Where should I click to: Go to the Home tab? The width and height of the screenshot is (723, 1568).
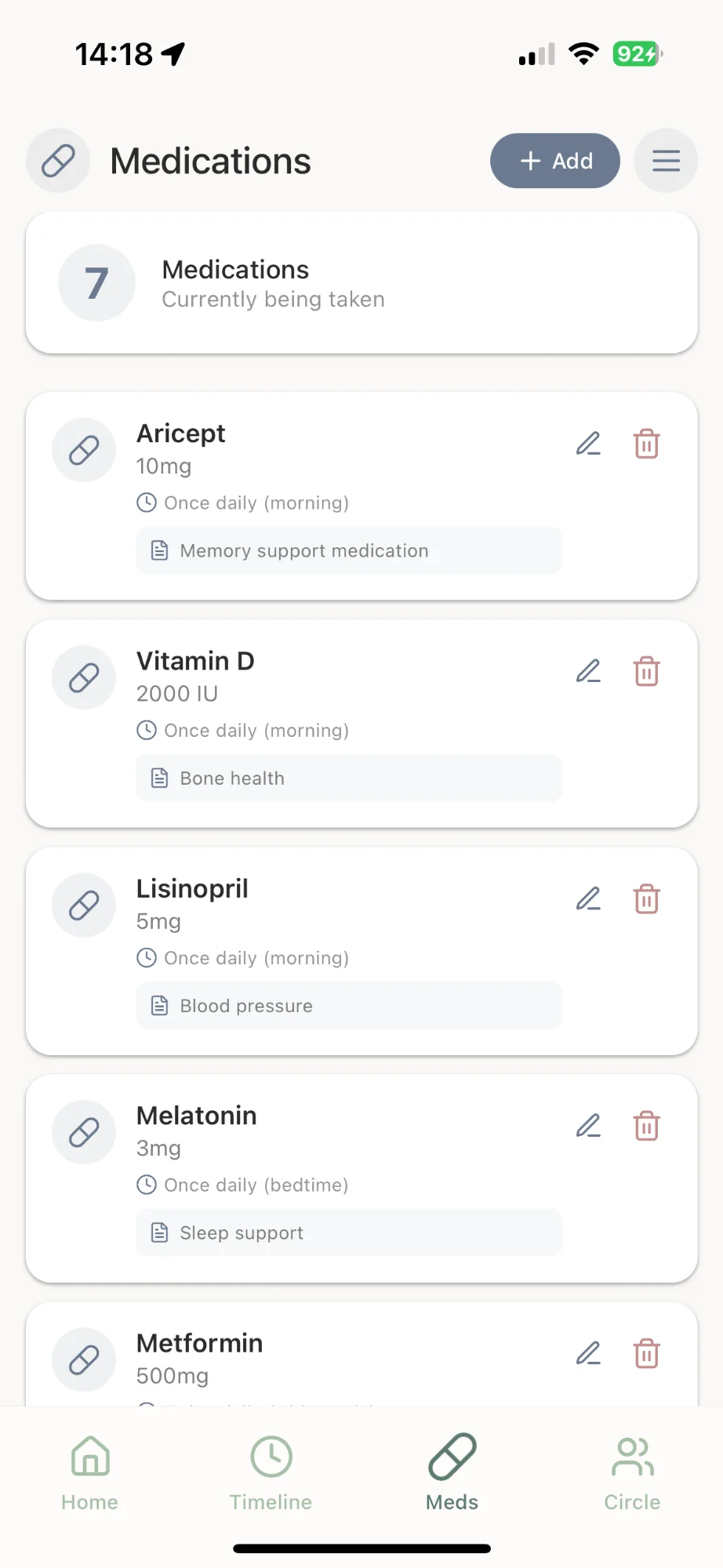pyautogui.click(x=89, y=1472)
